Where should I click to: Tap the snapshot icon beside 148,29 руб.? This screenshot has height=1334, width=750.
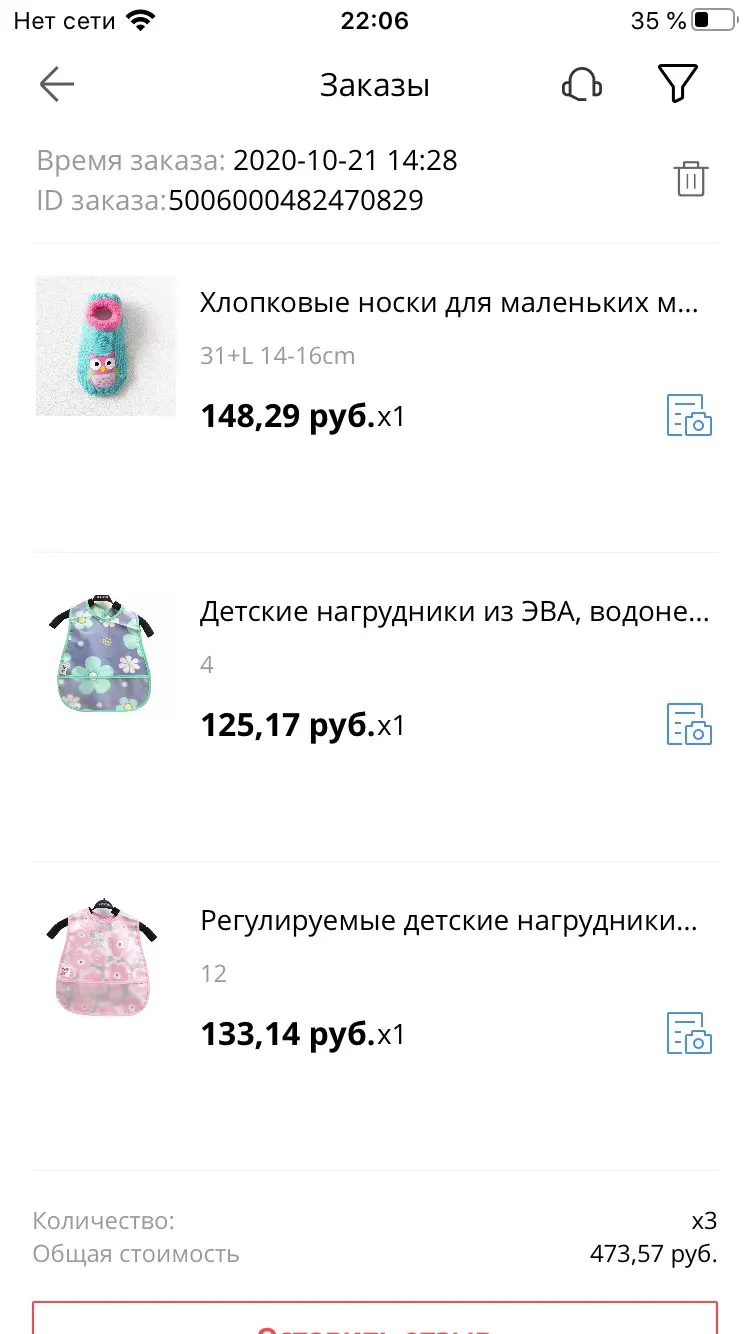coord(689,415)
